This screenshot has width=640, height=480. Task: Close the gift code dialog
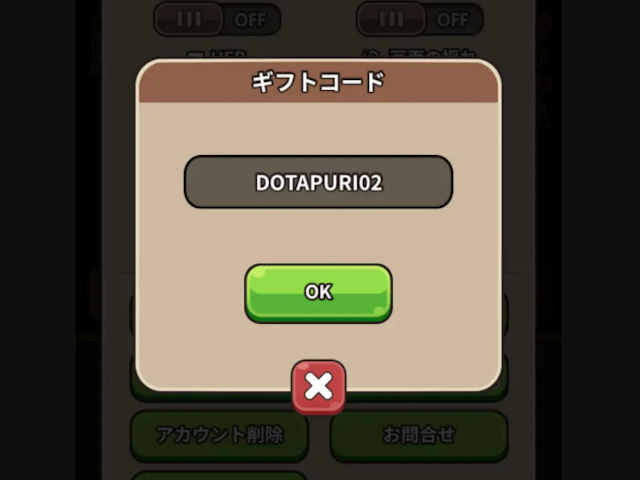318,387
